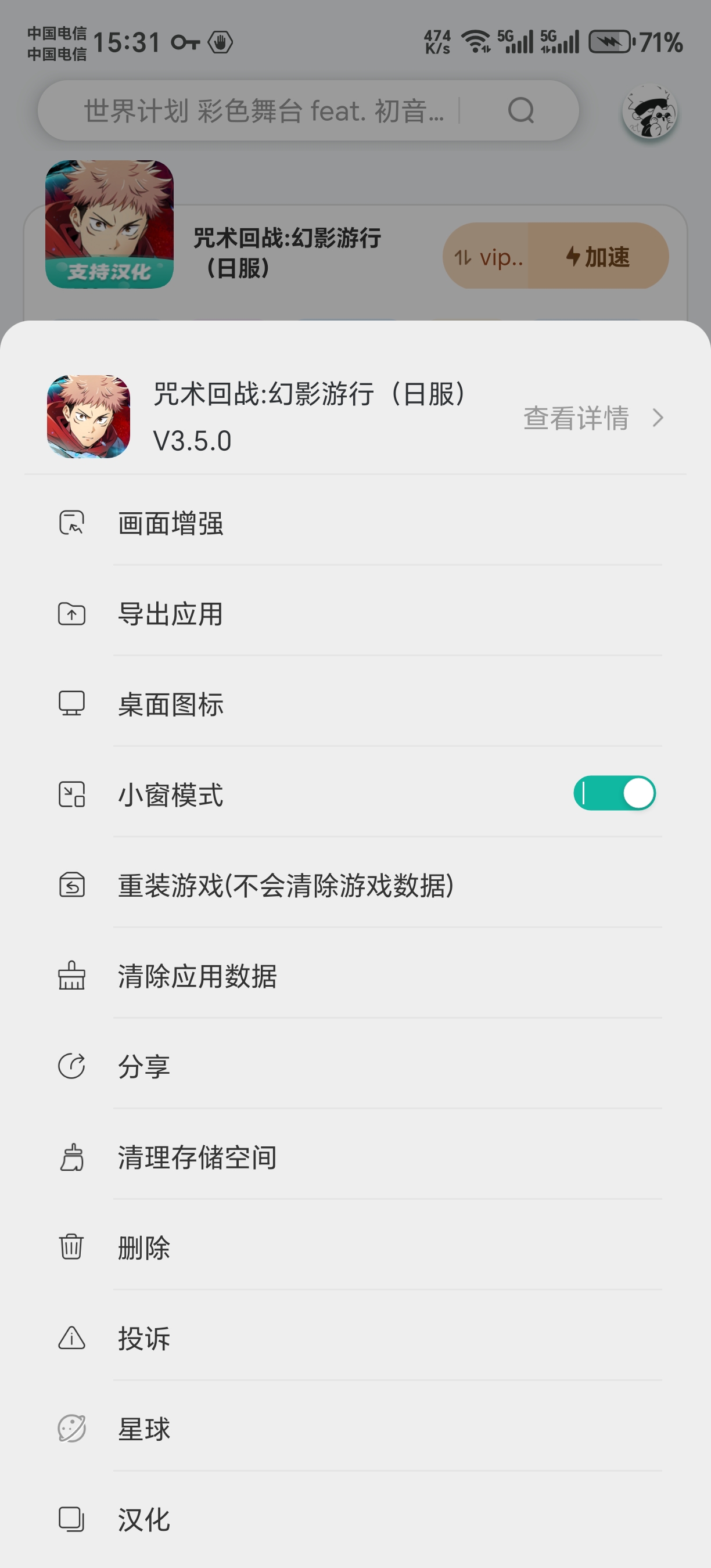
Task: Open 桌面图标 via the monitor icon
Action: pos(71,704)
